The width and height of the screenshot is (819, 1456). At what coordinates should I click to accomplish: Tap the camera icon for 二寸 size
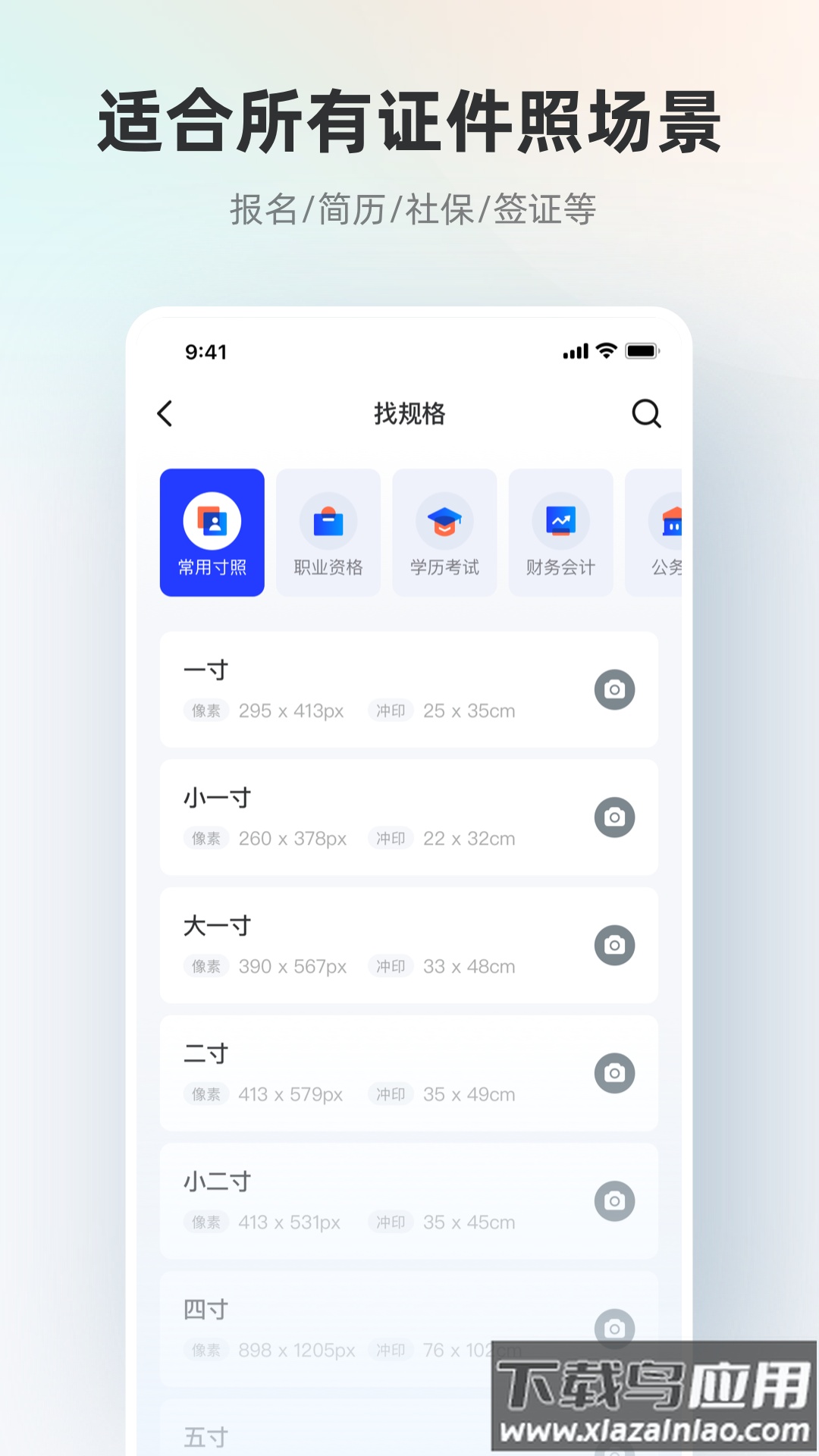click(616, 1072)
